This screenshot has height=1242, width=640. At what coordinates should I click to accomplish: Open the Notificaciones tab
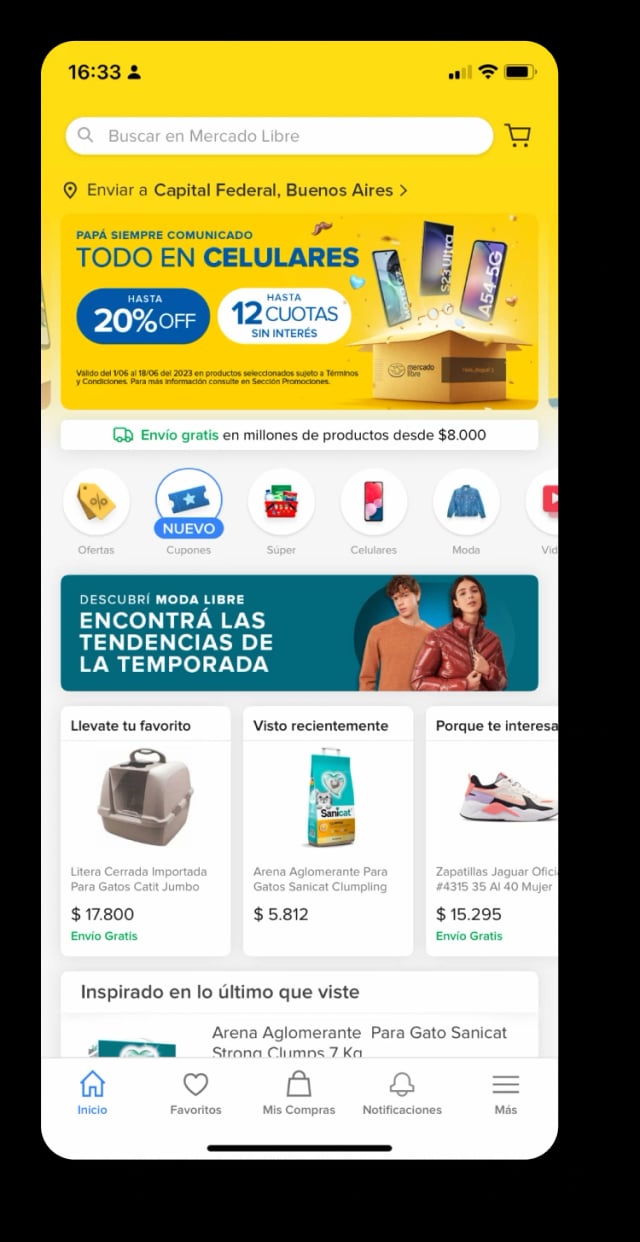(402, 1093)
